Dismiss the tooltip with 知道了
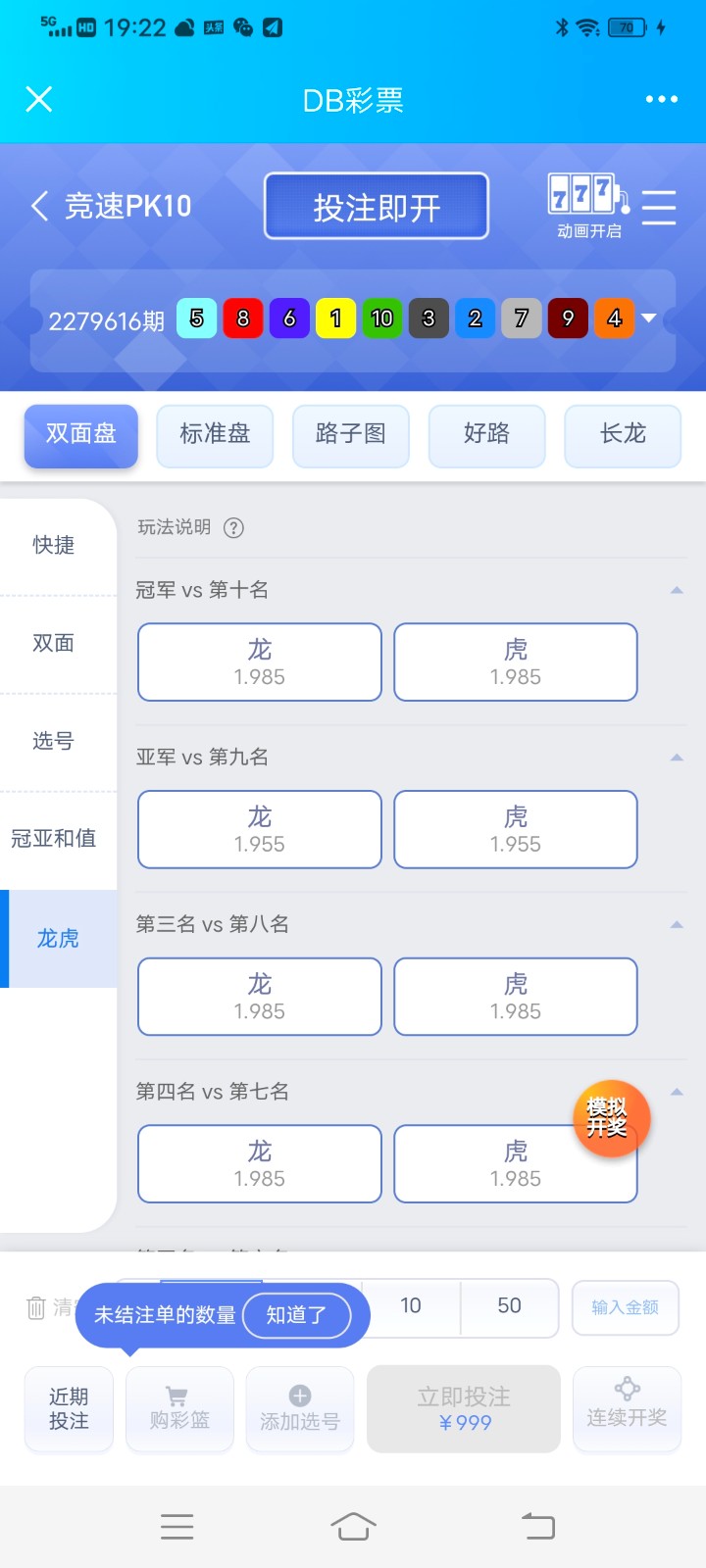706x1568 pixels. click(x=296, y=1315)
